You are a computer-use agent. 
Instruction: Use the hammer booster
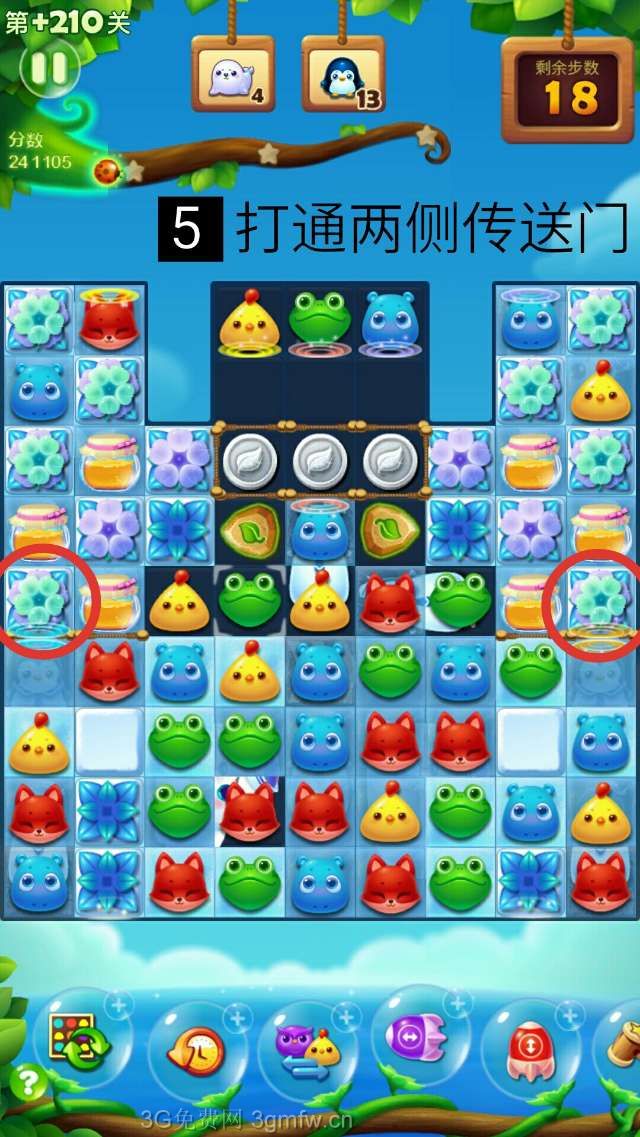pos(625,1045)
